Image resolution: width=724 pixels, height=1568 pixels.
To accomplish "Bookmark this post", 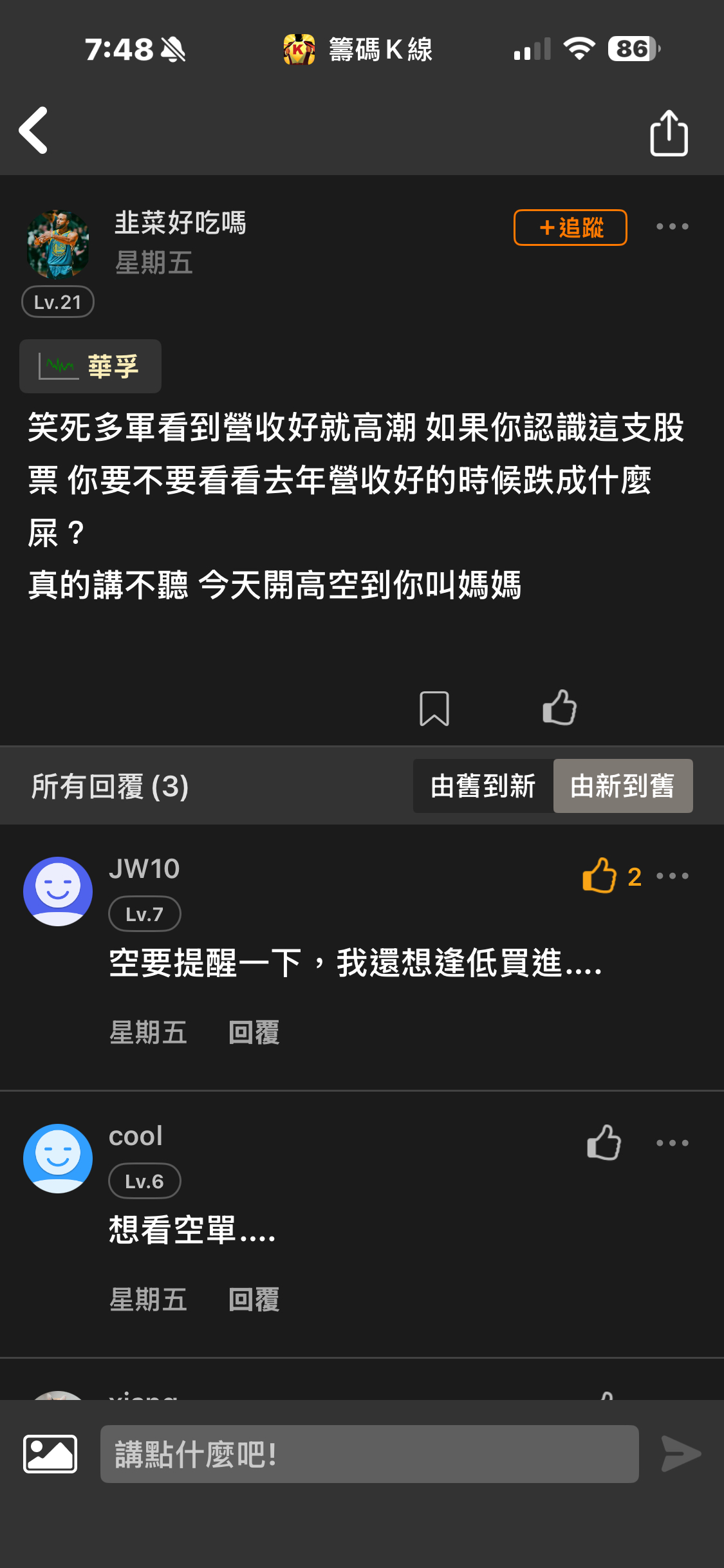I will click(x=434, y=708).
